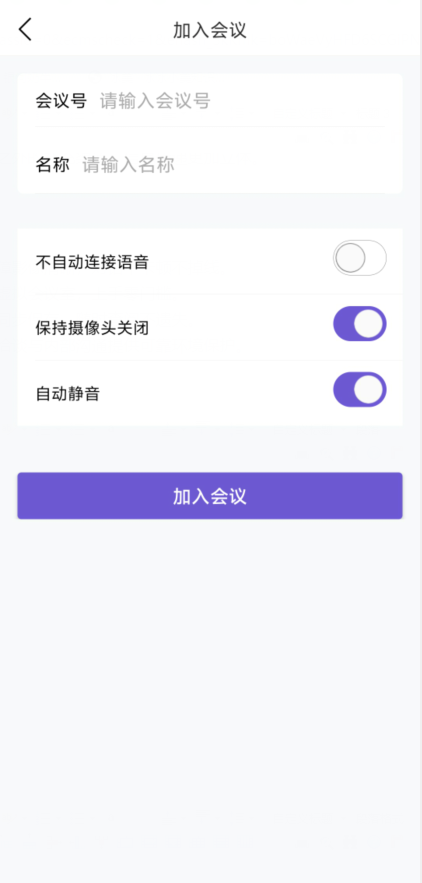The height and width of the screenshot is (883, 422).
Task: Go back using the top-left arrow
Action: [25, 29]
